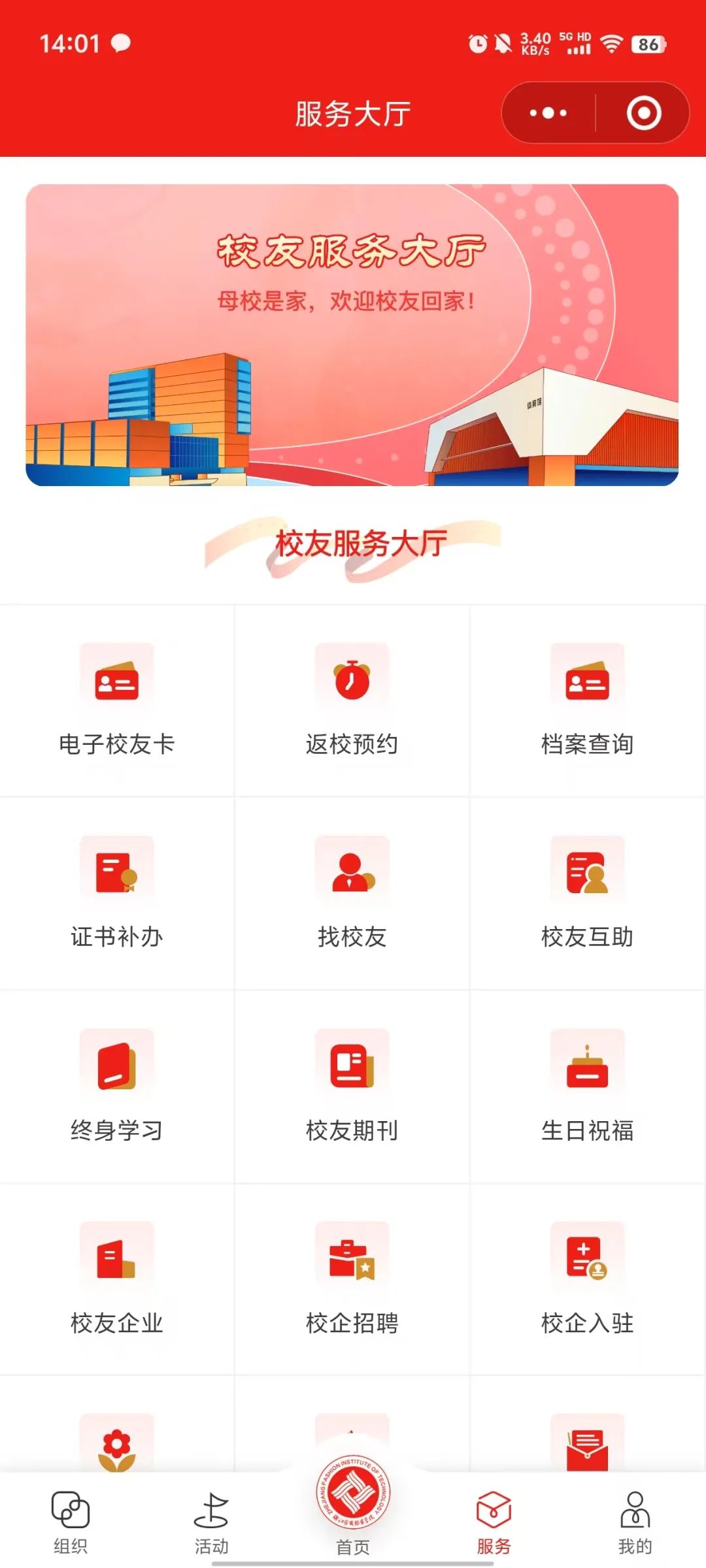The image size is (706, 1568).
Task: Open 电子校友卡 service
Action: pyautogui.click(x=117, y=700)
